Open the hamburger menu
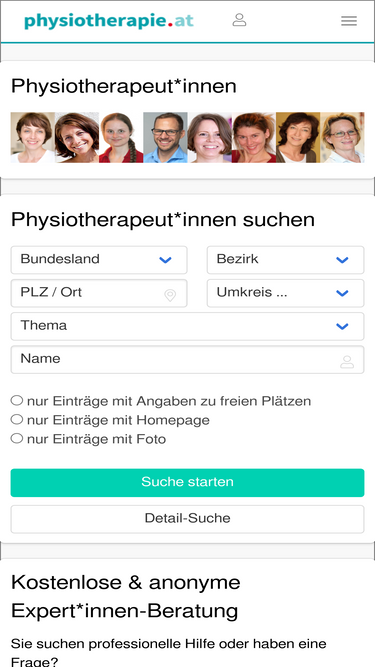Image resolution: width=375 pixels, height=667 pixels. pyautogui.click(x=349, y=21)
